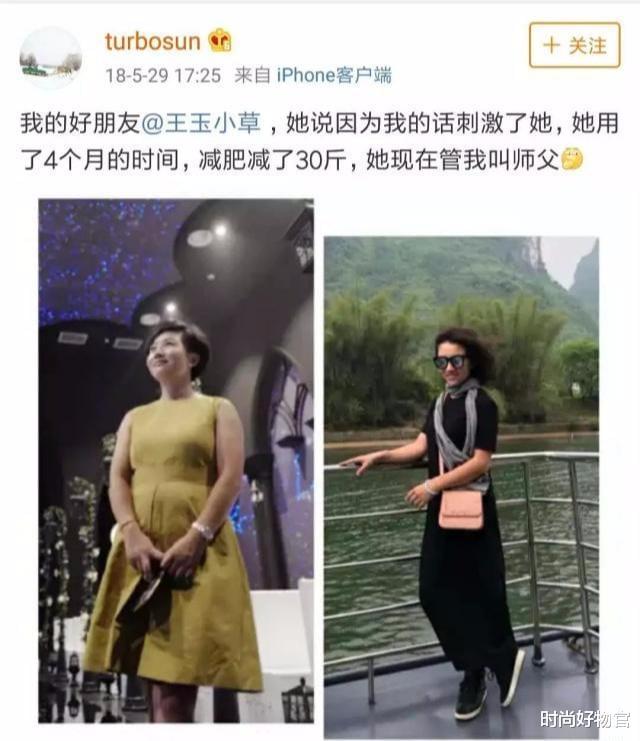Image resolution: width=640 pixels, height=741 pixels.
Task: Open turbosun's profile avatar
Action: pos(50,57)
